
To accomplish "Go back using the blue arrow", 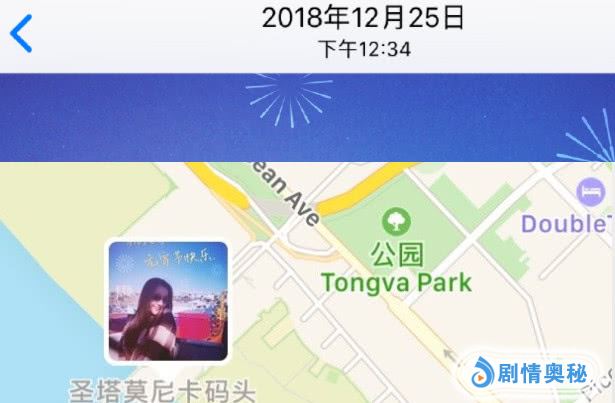I will click(21, 33).
